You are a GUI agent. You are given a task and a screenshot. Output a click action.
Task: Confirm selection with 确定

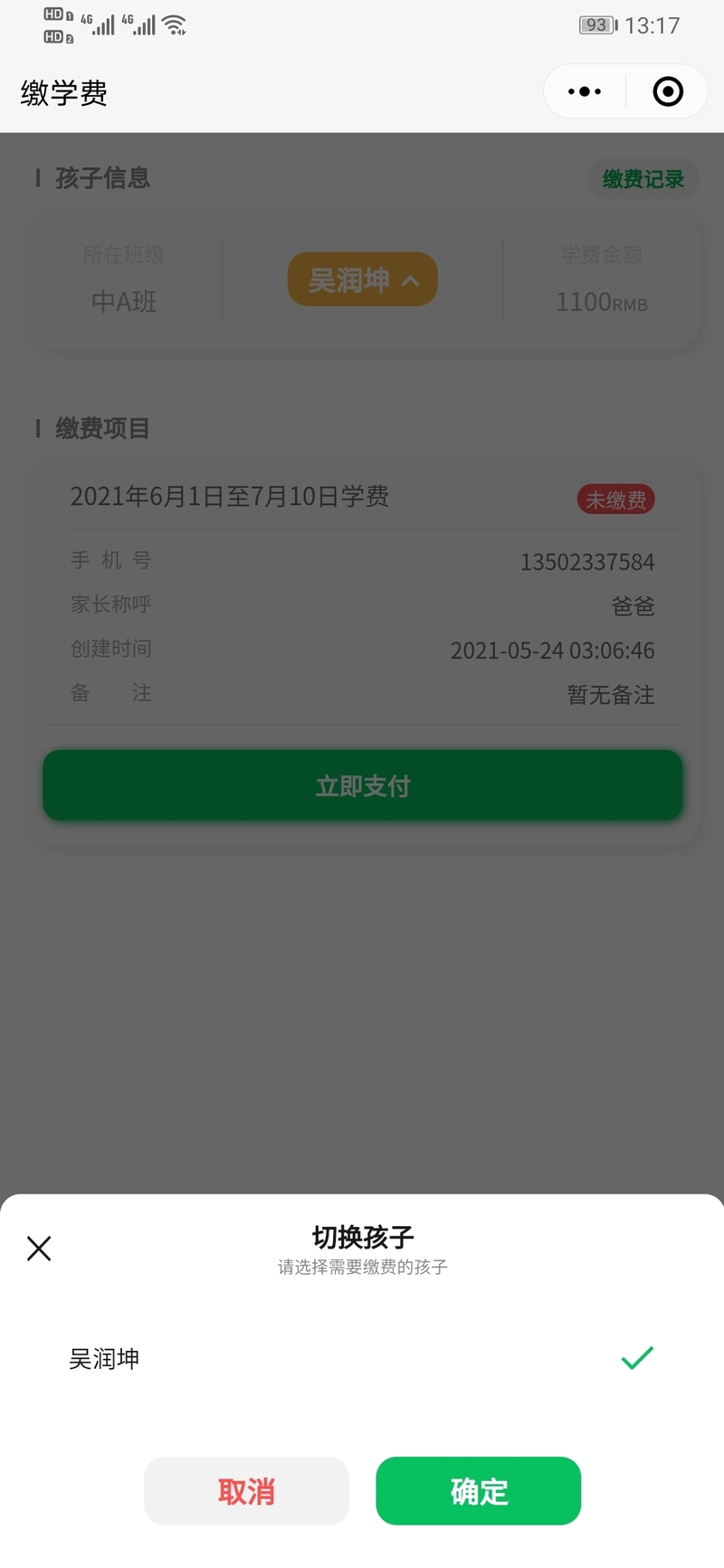pos(478,1490)
